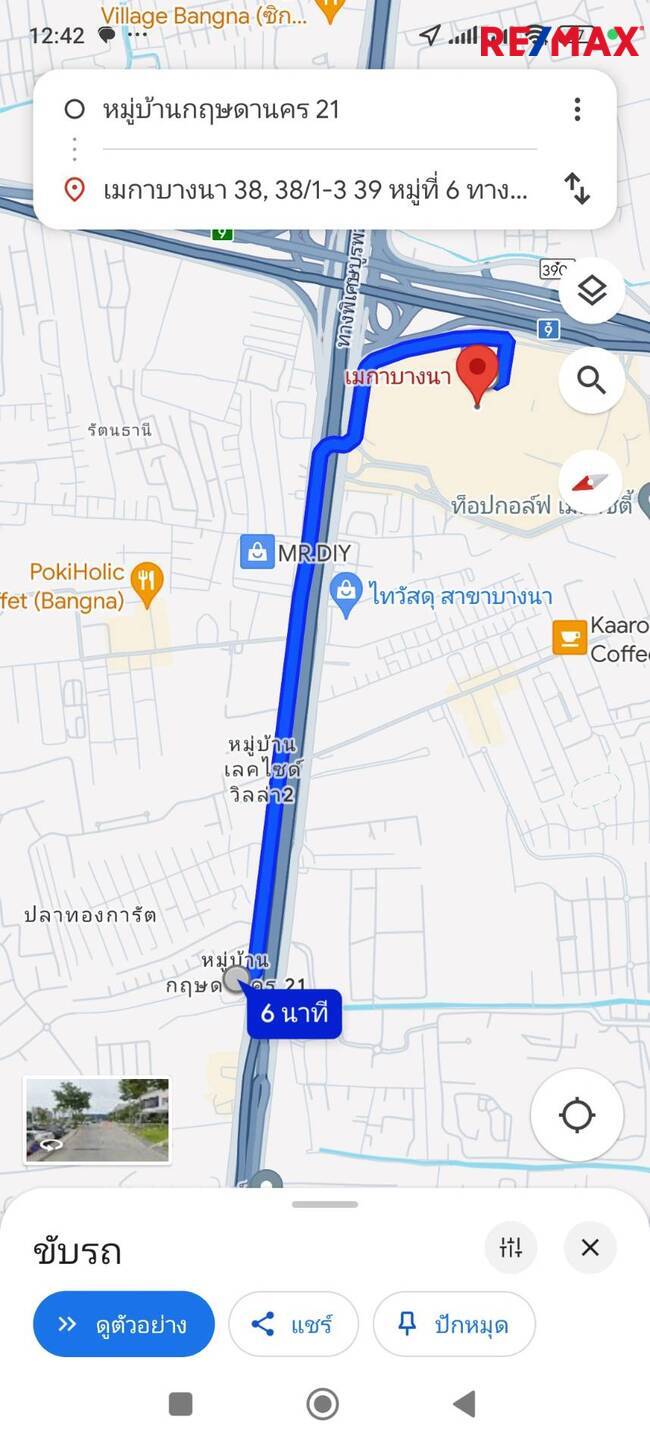Image resolution: width=650 pixels, height=1445 pixels.
Task: Share the route with แชร์
Action: tap(293, 1324)
